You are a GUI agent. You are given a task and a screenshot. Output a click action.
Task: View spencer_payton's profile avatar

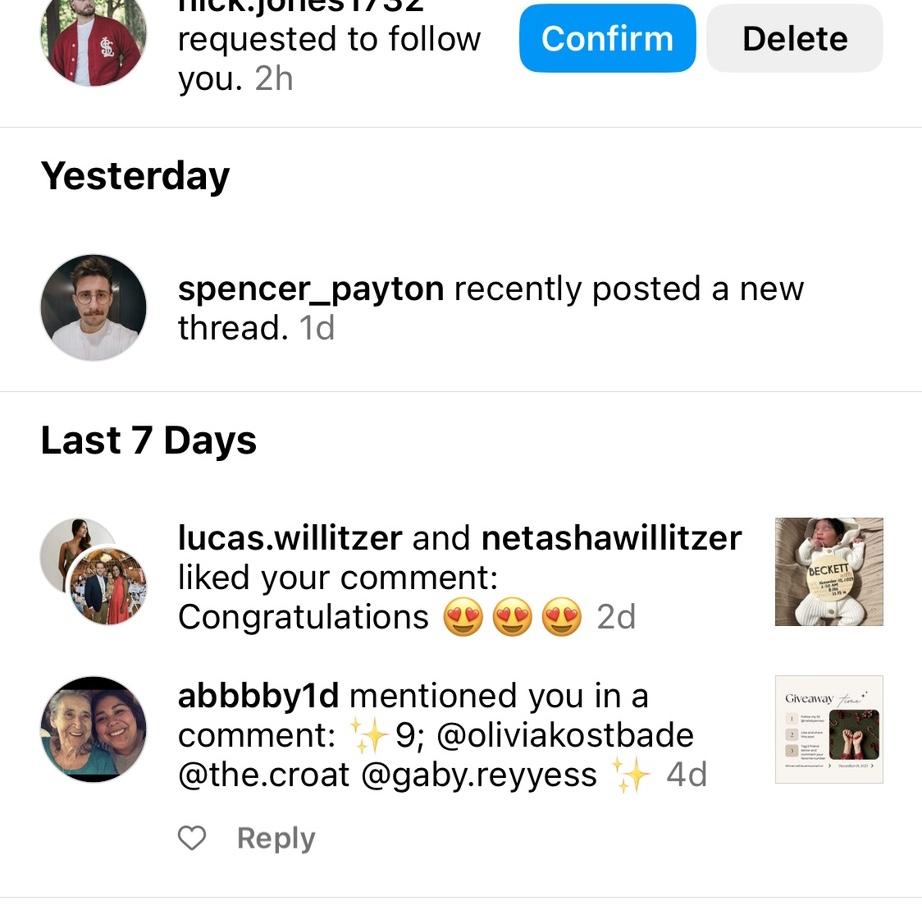[x=93, y=307]
